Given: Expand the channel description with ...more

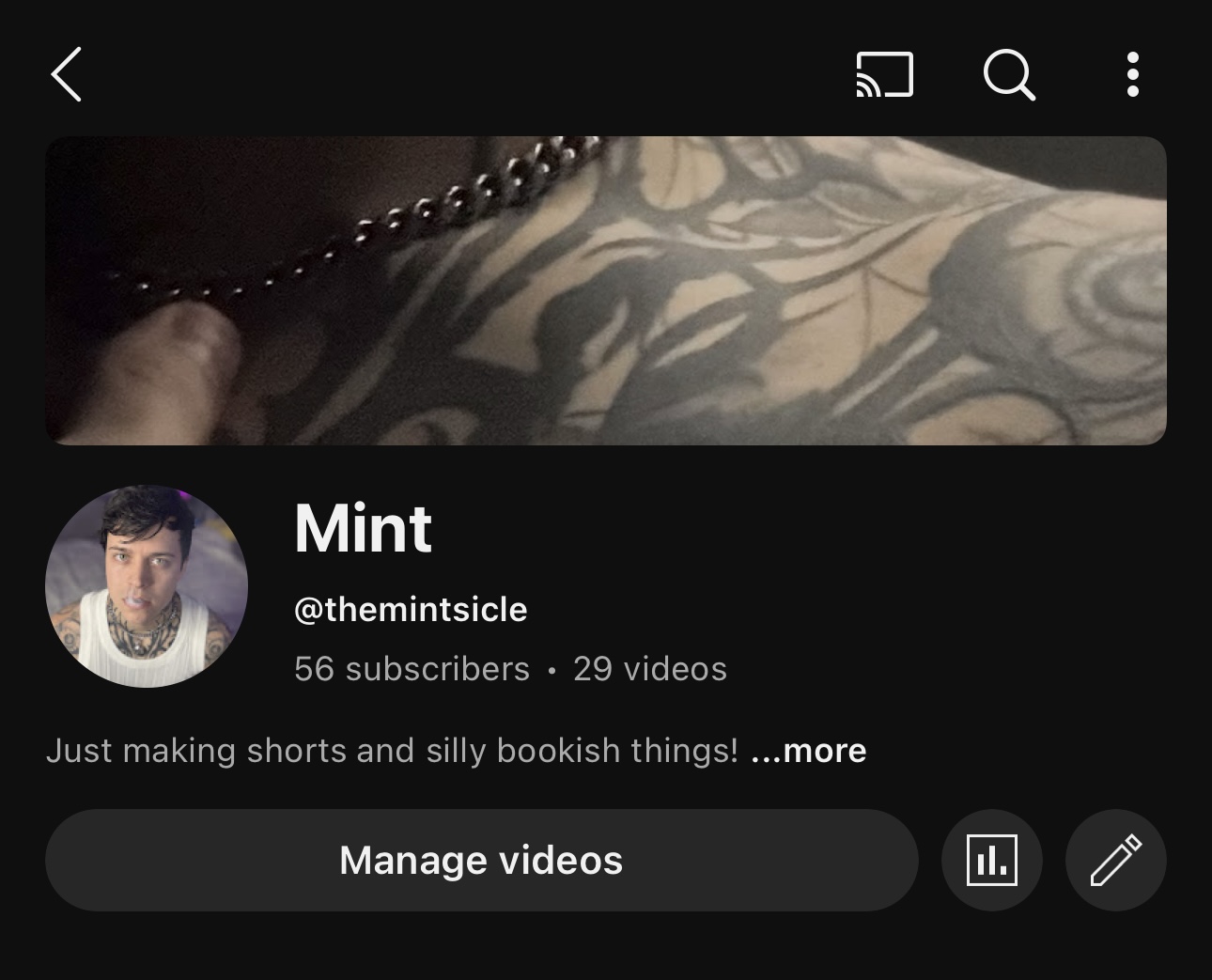Looking at the screenshot, I should coord(809,751).
